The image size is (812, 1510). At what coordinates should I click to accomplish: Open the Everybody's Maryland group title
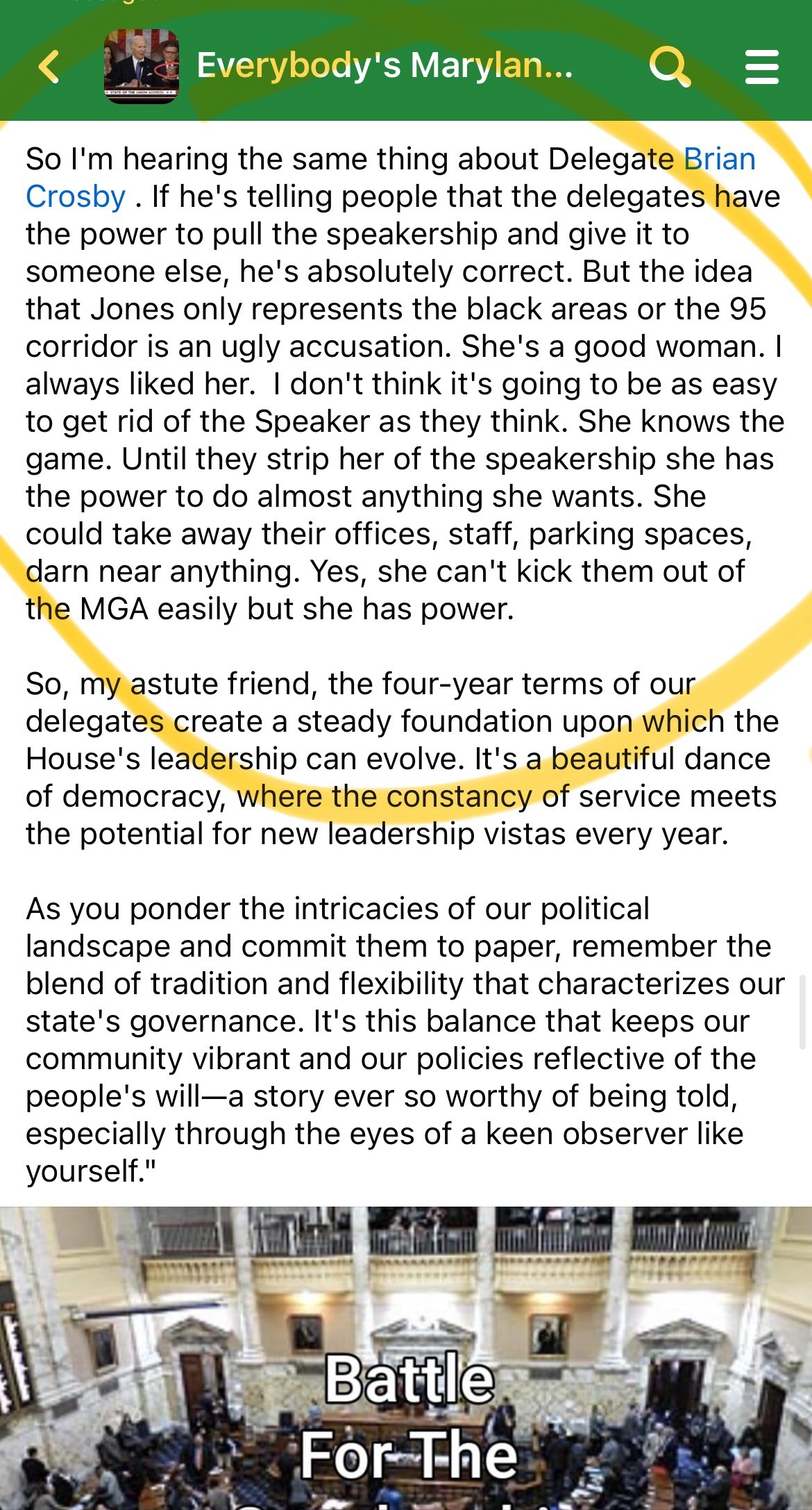(384, 66)
